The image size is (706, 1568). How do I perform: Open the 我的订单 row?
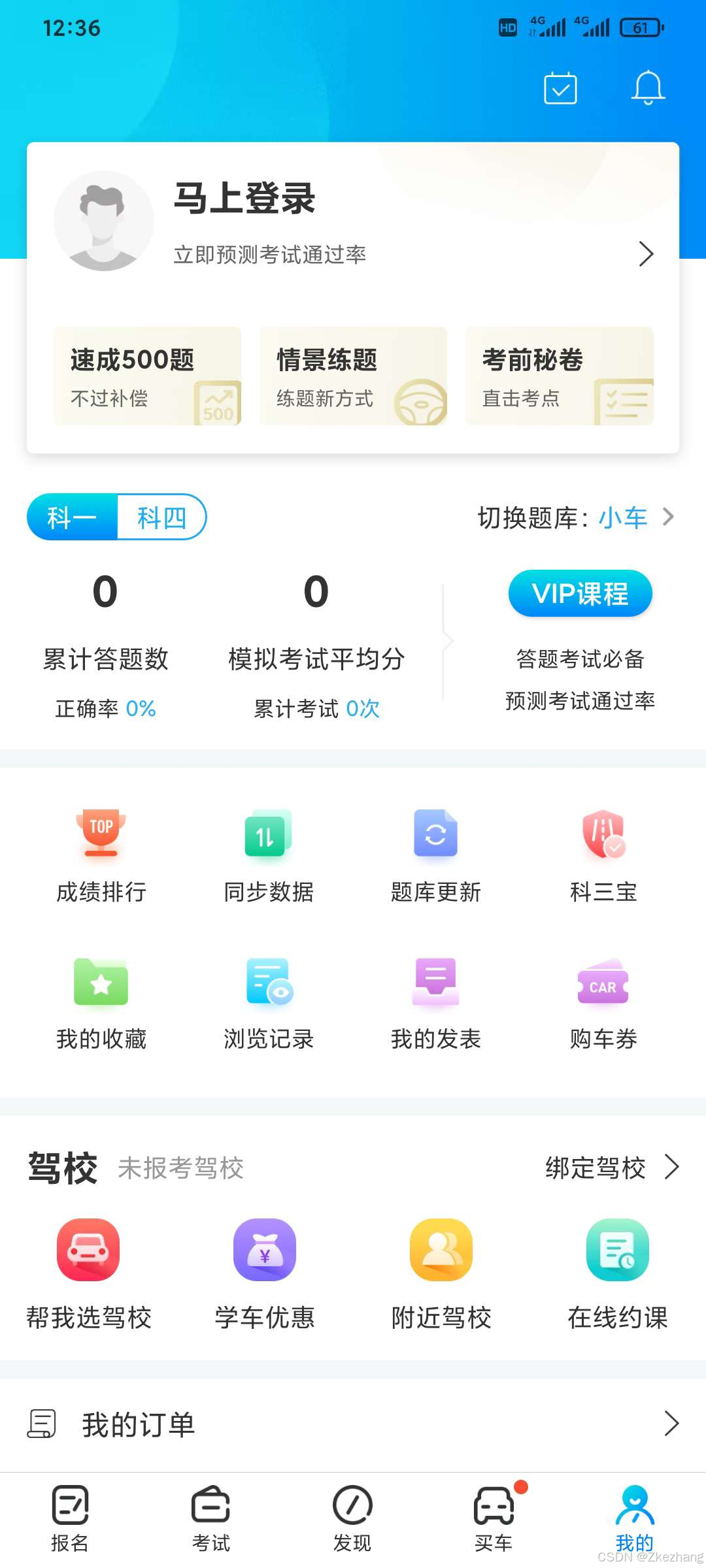[x=353, y=1424]
